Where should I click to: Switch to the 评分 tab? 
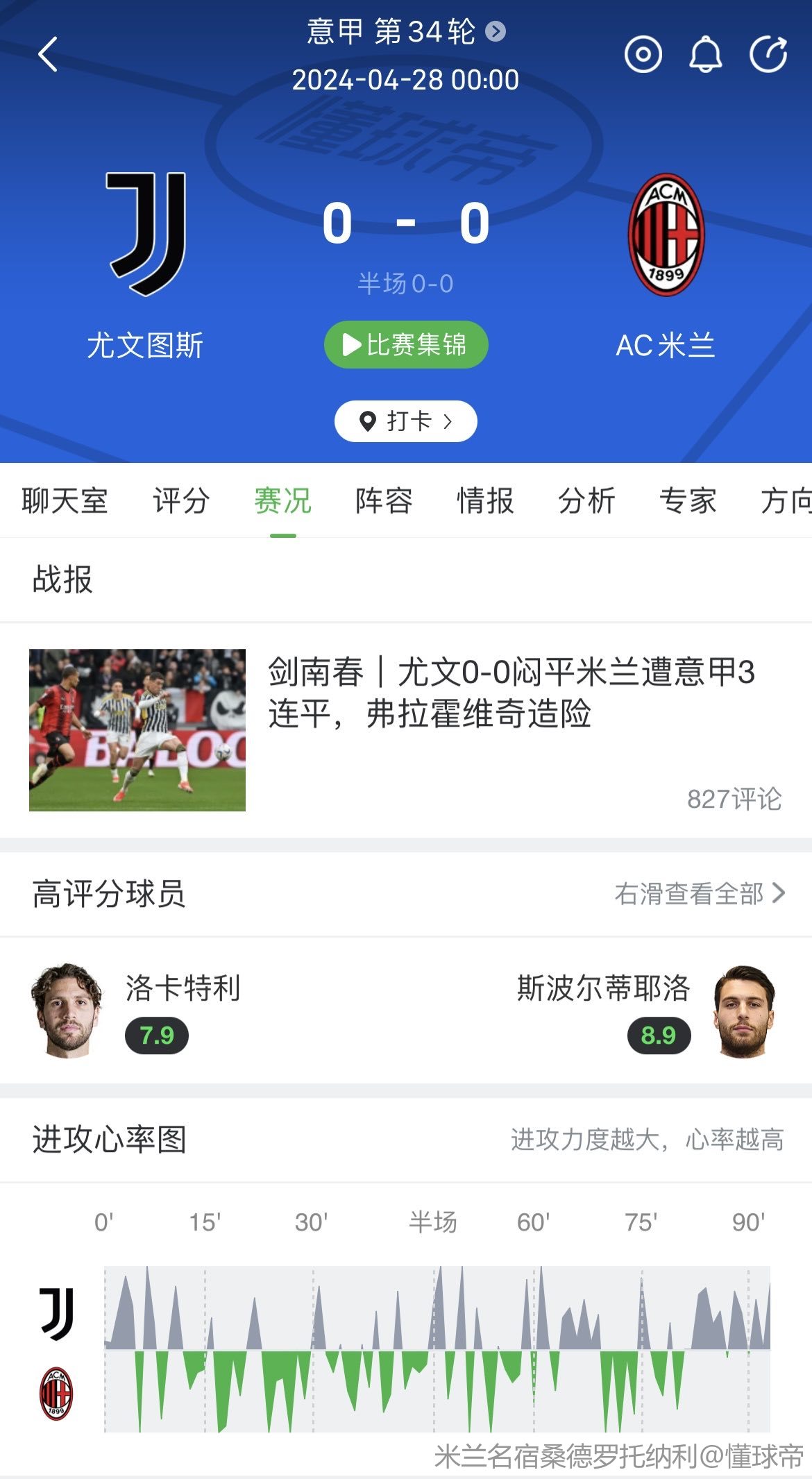pyautogui.click(x=181, y=500)
